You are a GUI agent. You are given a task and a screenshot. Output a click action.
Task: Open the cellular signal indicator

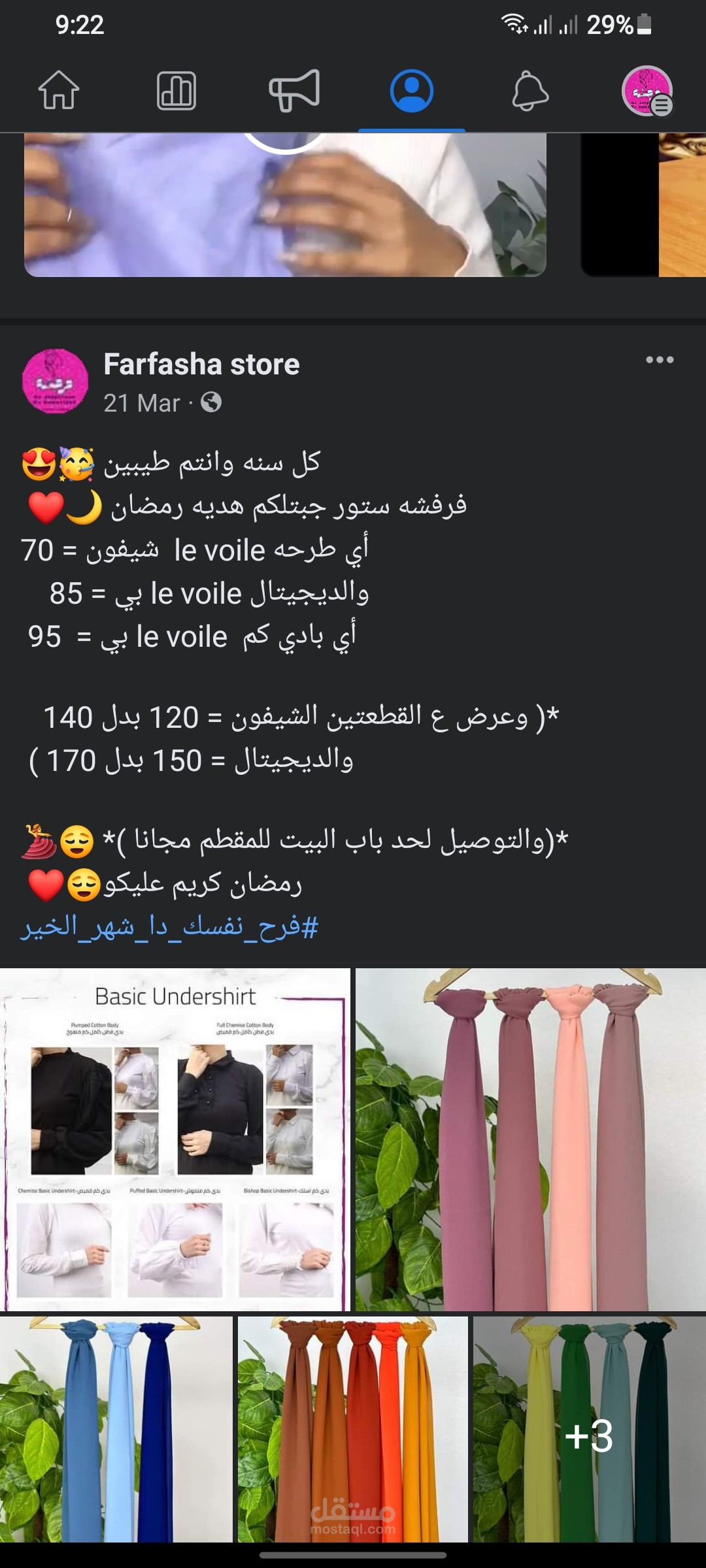pyautogui.click(x=544, y=24)
